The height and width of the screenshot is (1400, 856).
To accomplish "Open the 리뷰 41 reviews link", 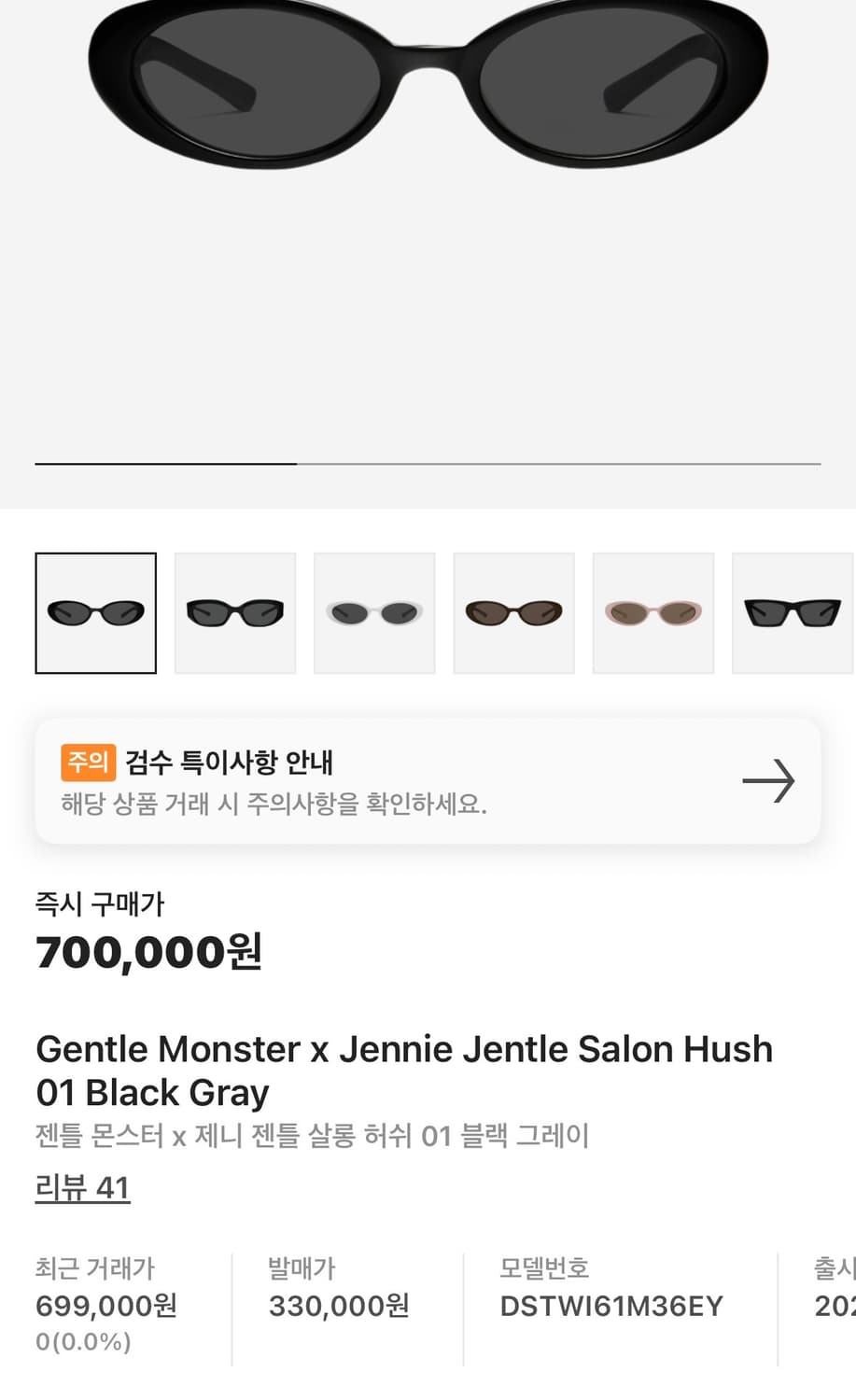I will point(82,1187).
